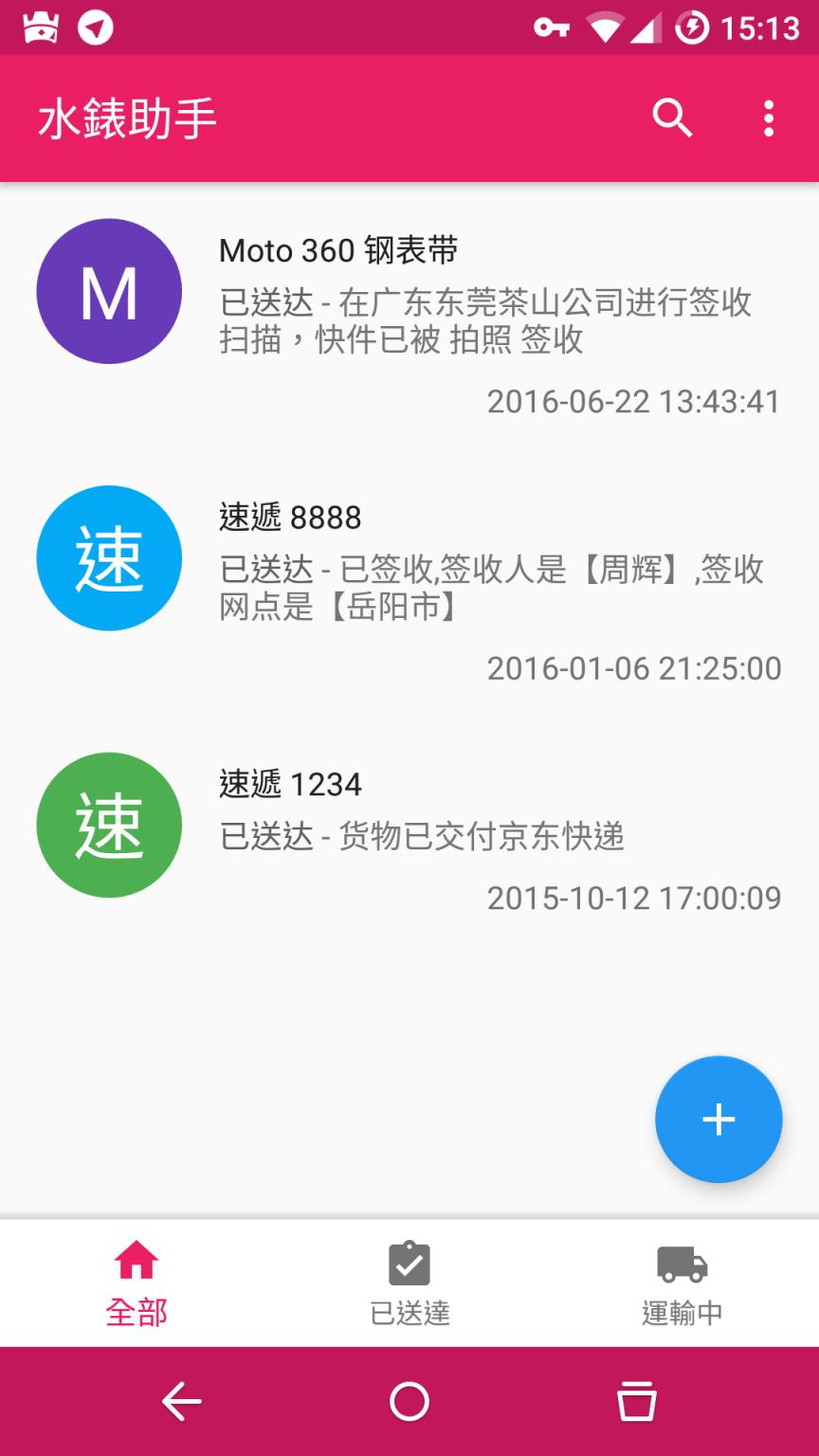Open the overflow menu icon

768,118
